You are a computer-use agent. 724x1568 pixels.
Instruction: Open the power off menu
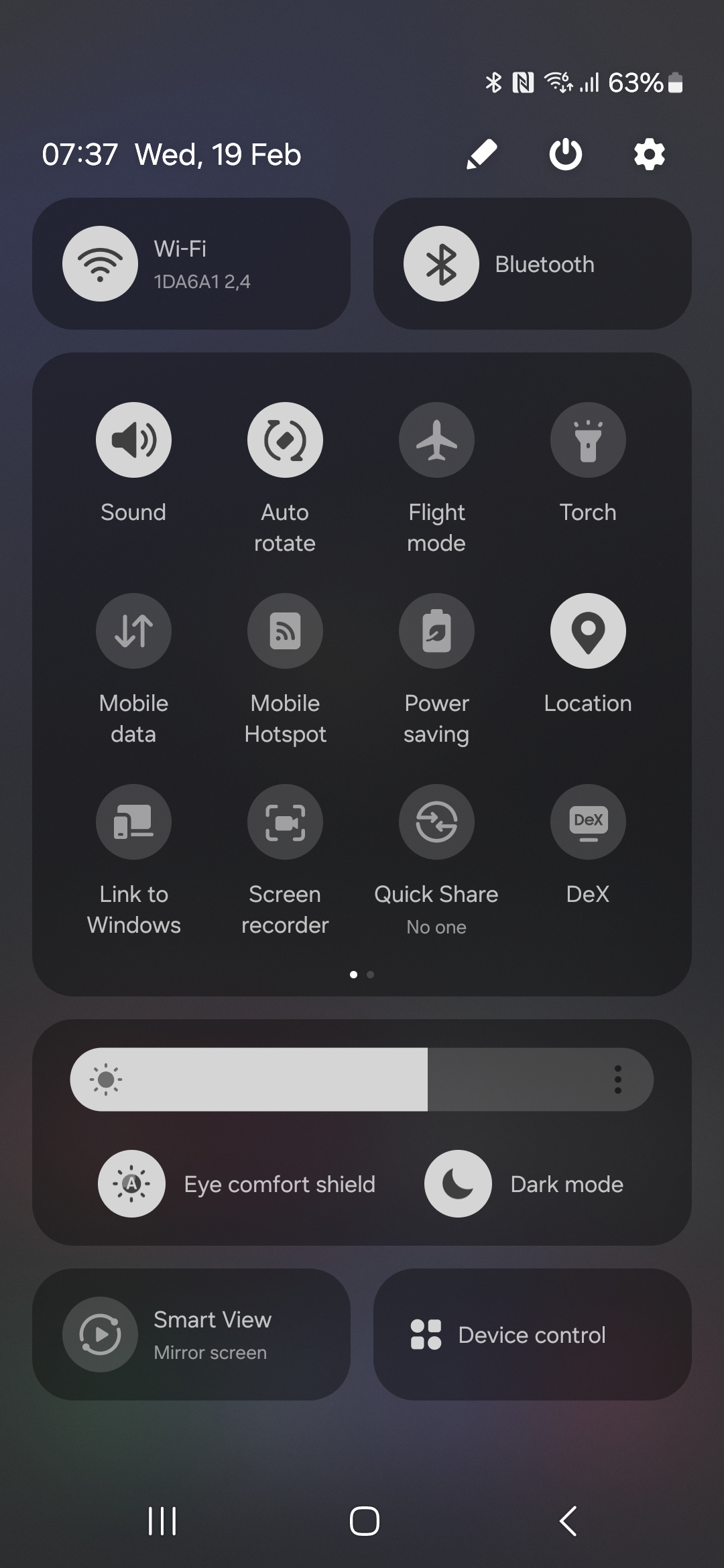coord(566,155)
